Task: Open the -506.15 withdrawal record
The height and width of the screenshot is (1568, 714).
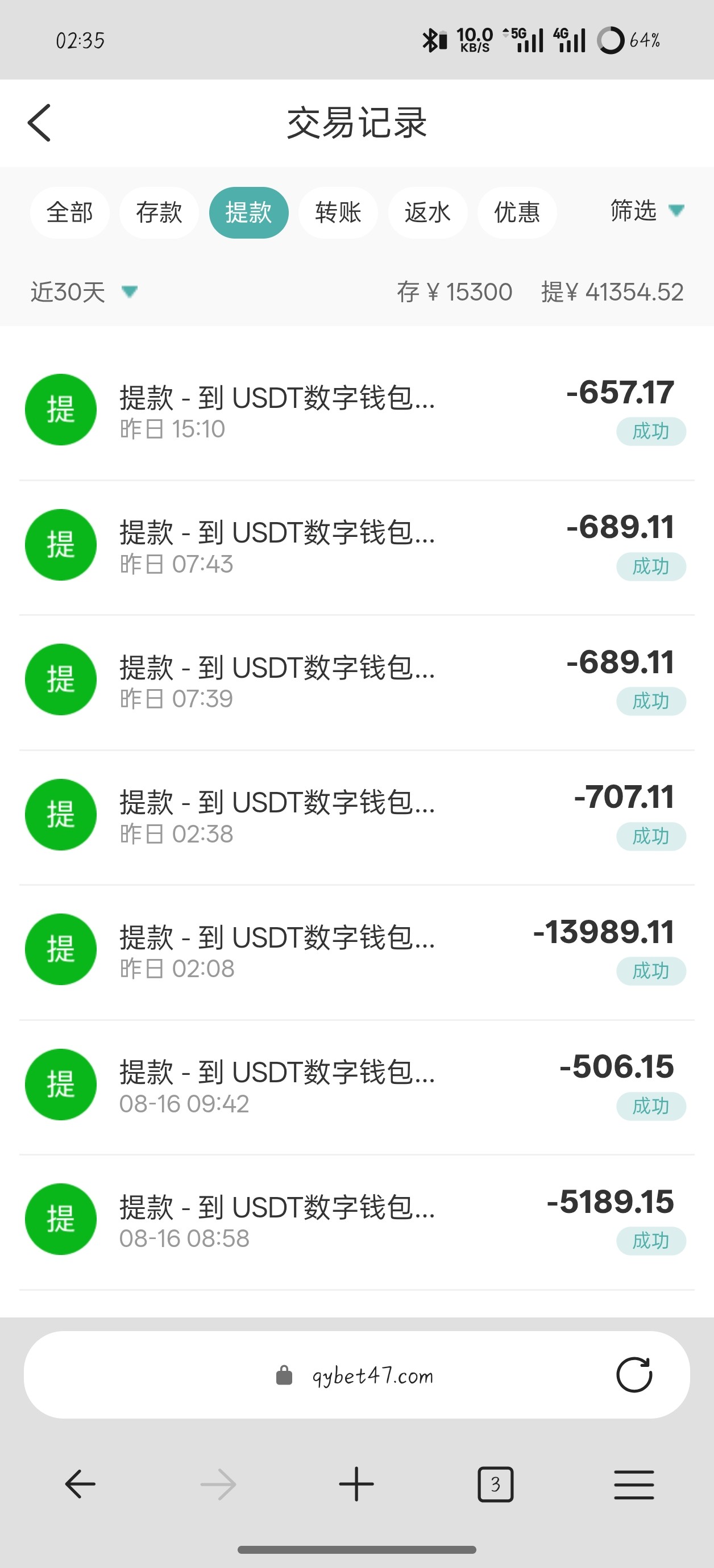Action: pyautogui.click(x=356, y=1085)
